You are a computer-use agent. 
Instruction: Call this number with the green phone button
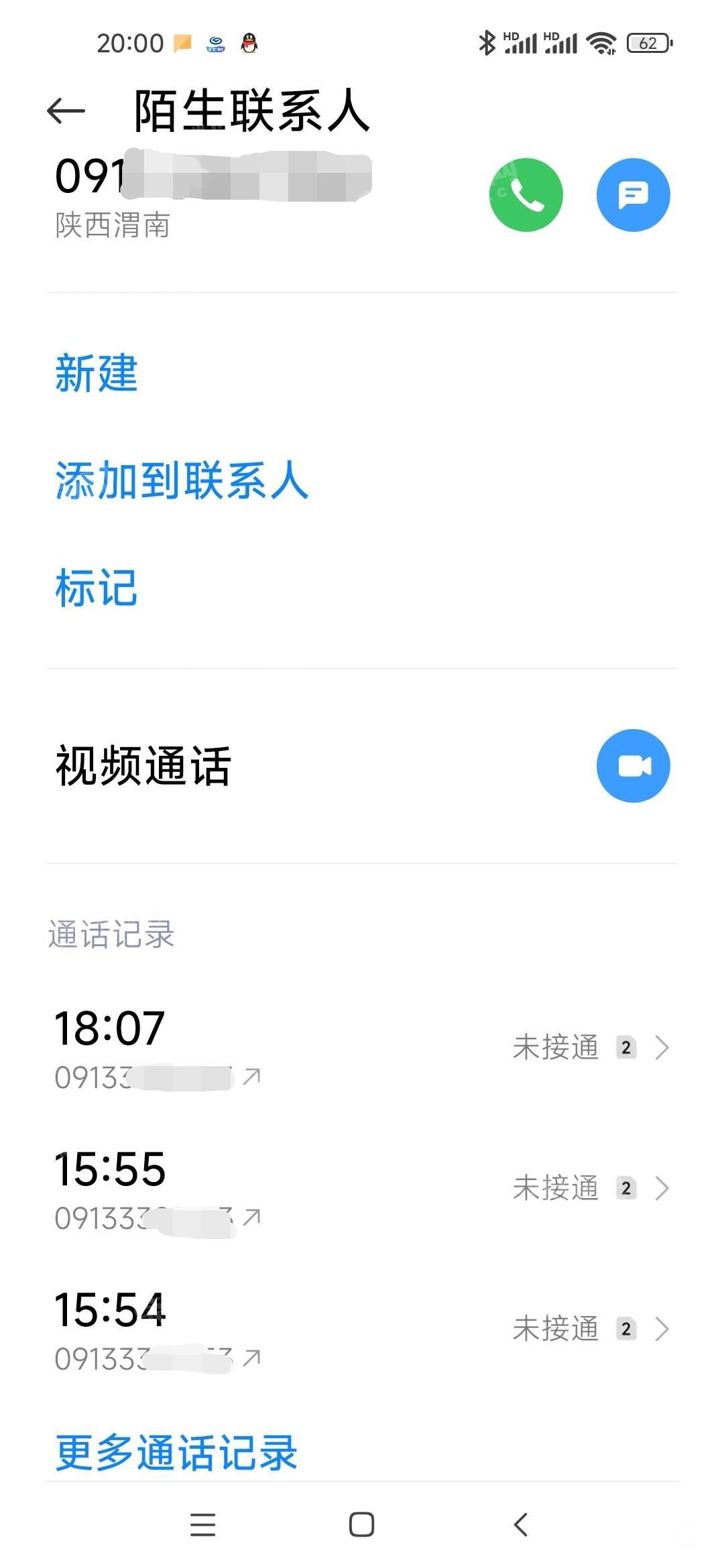[526, 195]
